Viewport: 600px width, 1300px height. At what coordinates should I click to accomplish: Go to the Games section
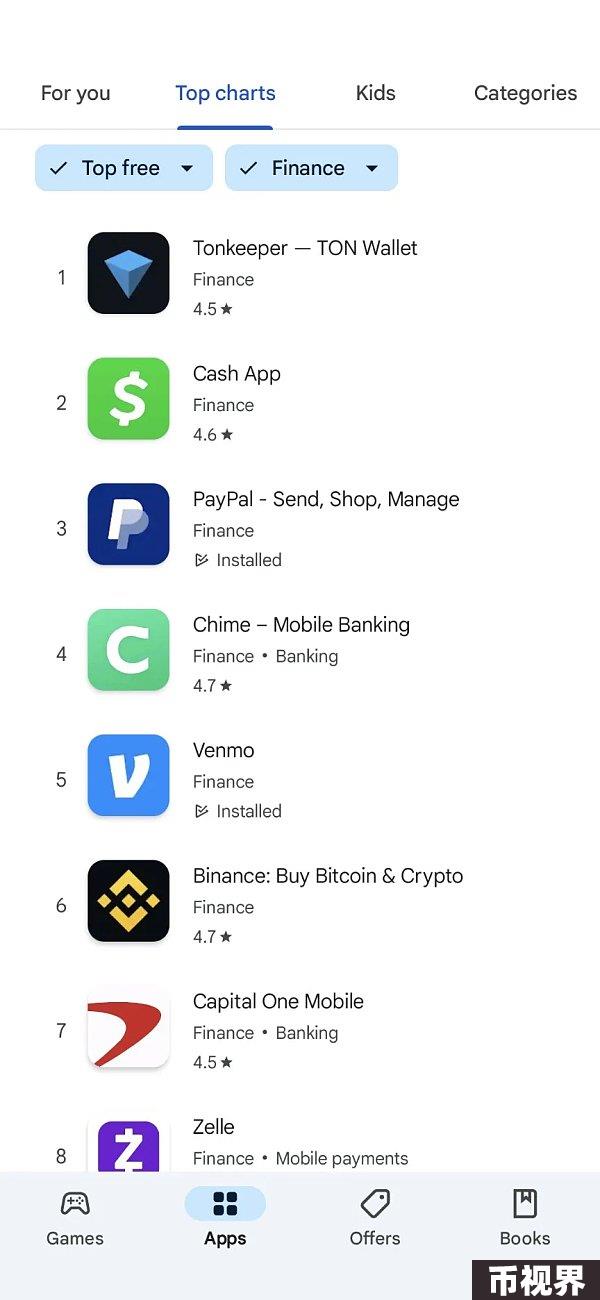tap(75, 1218)
